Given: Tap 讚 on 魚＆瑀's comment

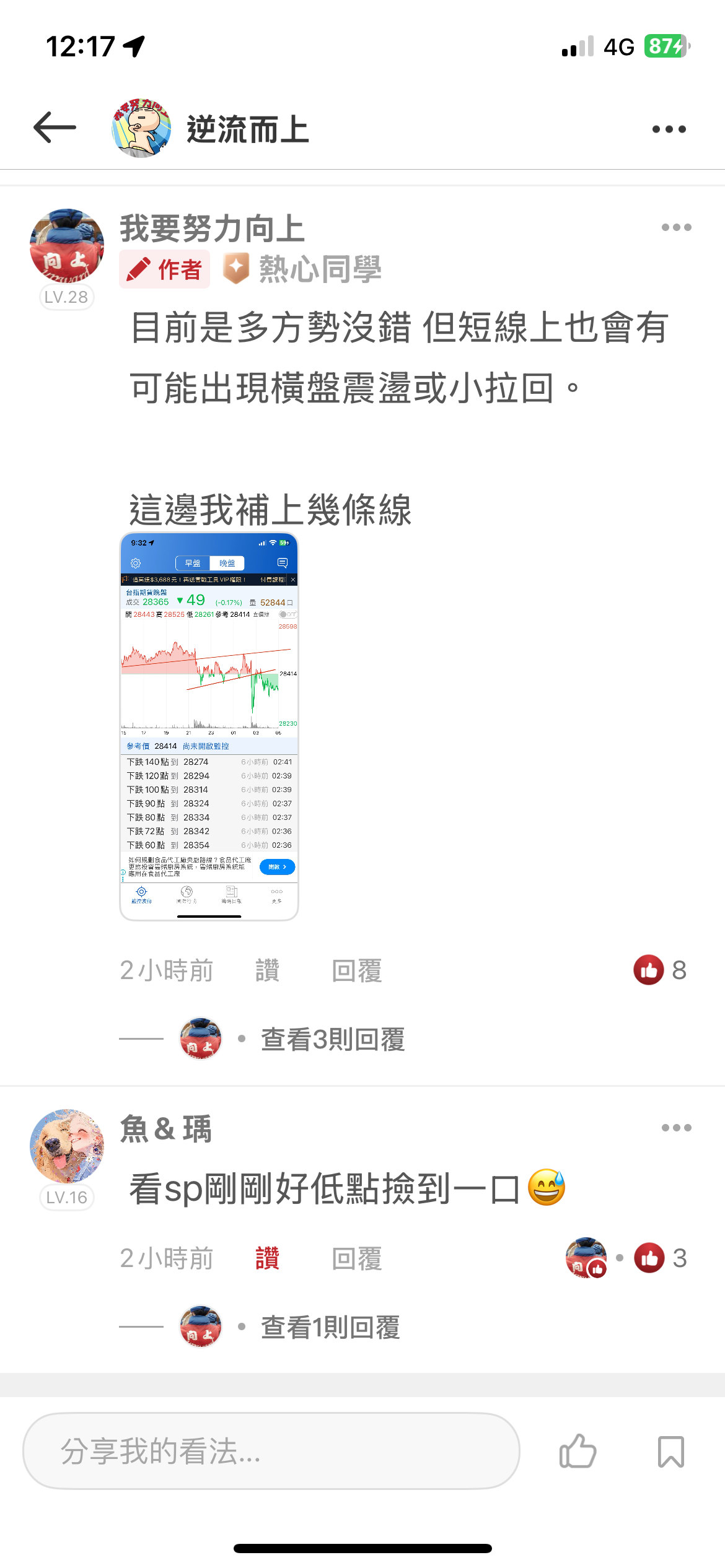Looking at the screenshot, I should tap(267, 1258).
